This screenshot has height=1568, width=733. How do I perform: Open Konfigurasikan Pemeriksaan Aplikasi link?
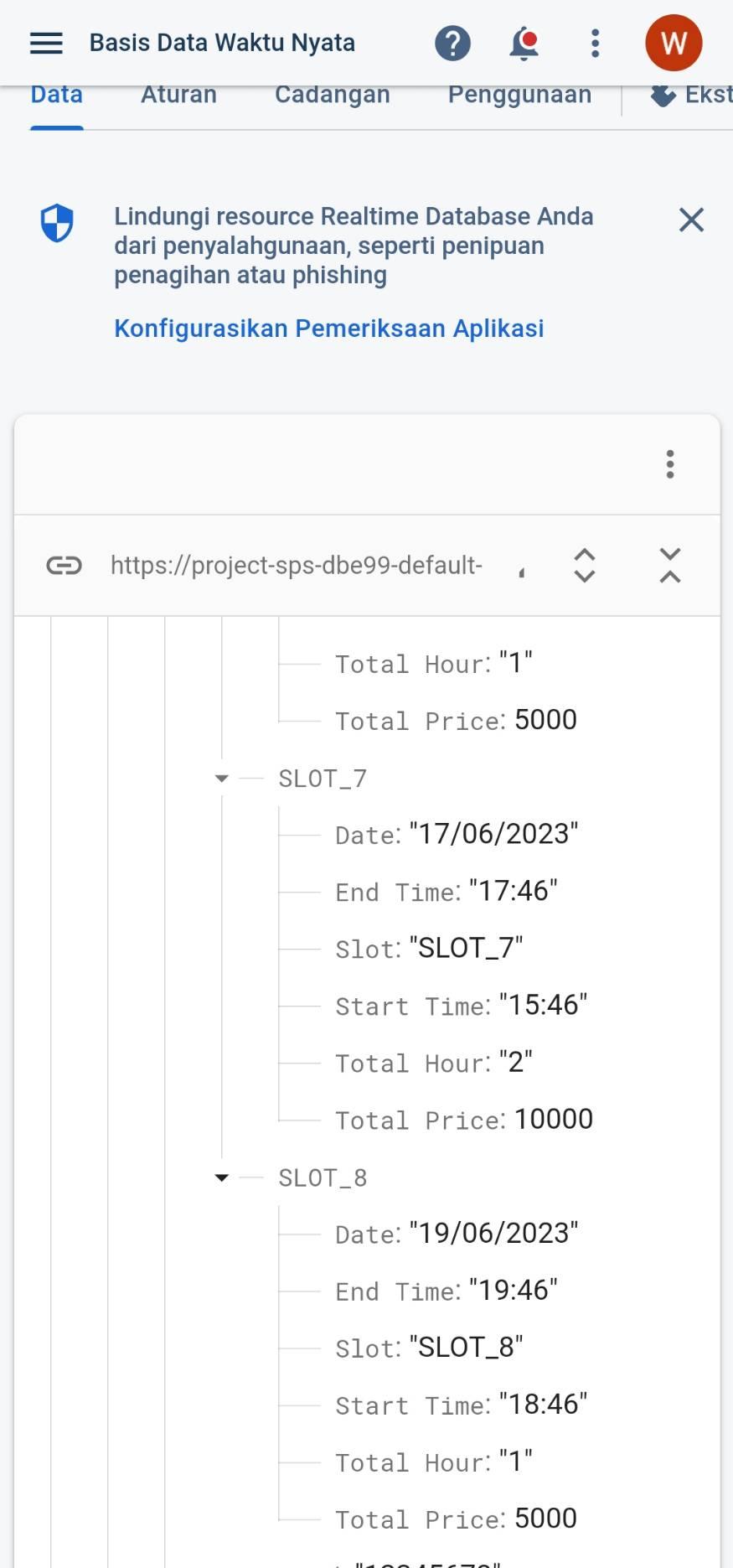click(328, 328)
